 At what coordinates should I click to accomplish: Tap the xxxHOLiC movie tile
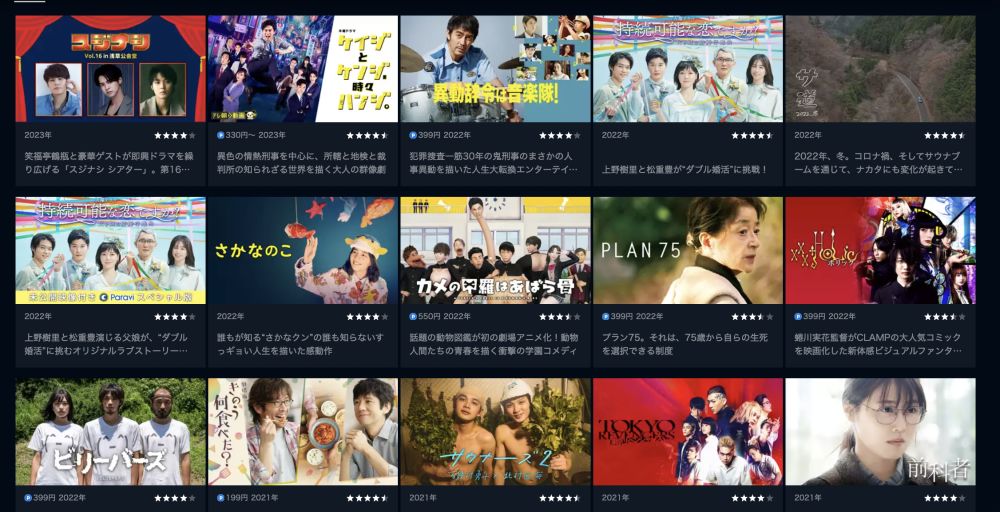(880, 250)
